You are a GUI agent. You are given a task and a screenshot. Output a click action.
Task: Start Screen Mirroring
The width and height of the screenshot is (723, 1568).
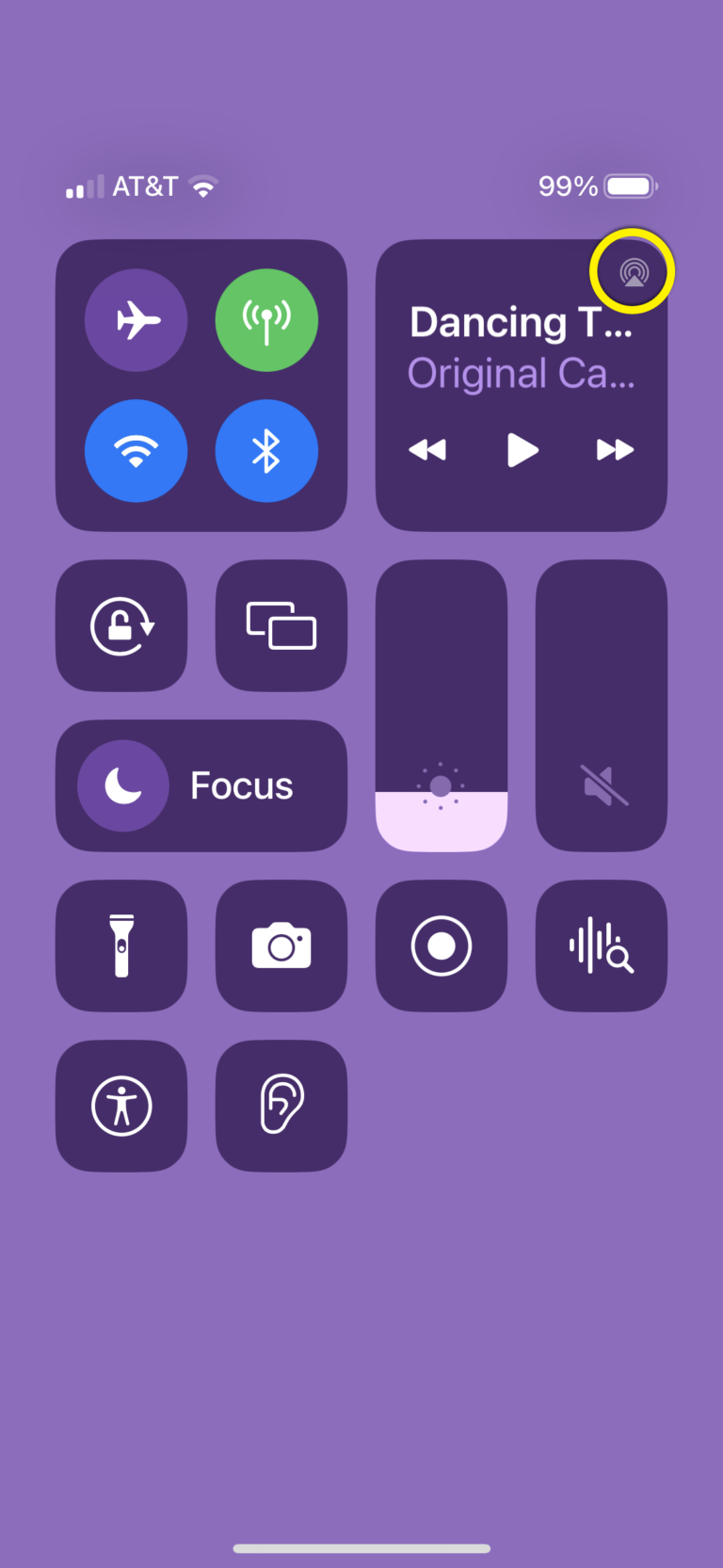(281, 625)
